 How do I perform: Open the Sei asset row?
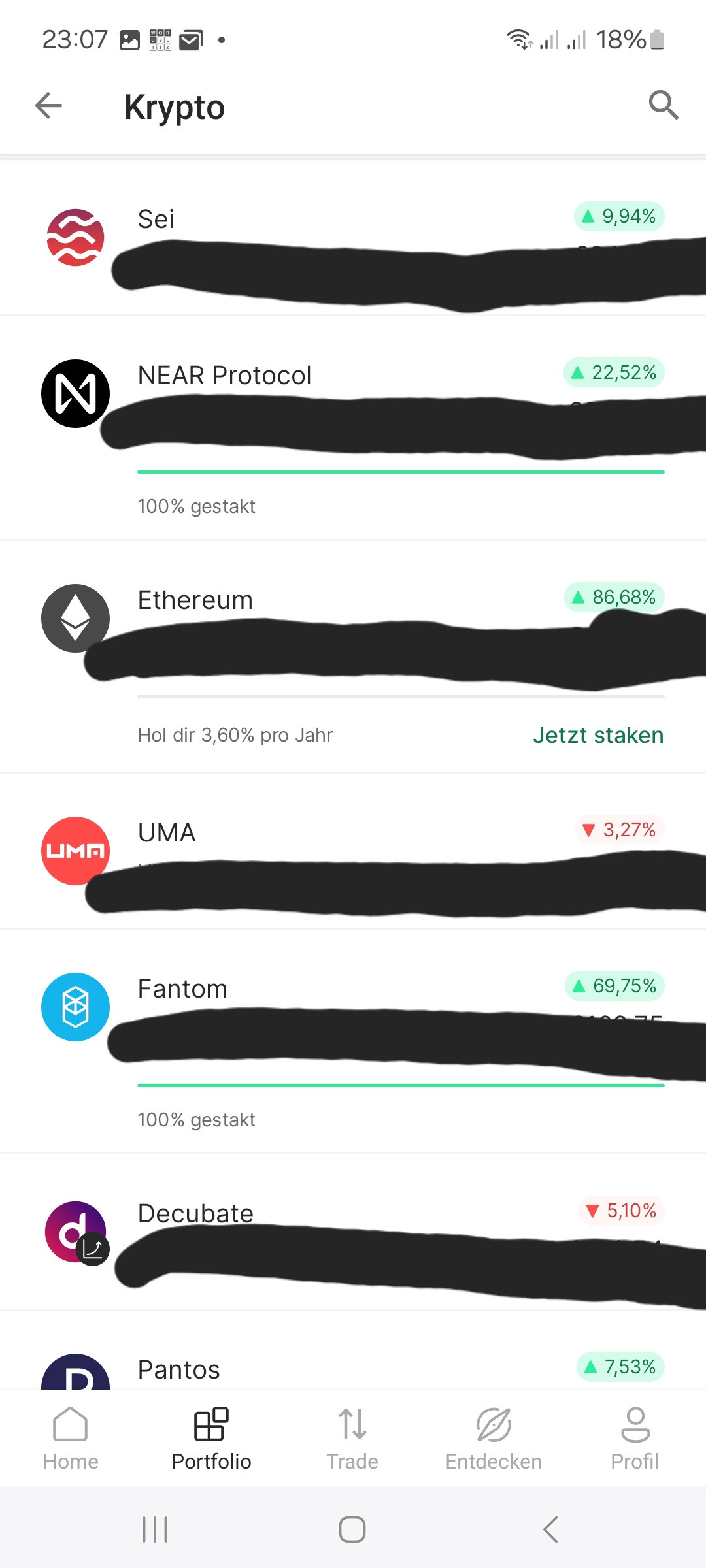[x=353, y=238]
